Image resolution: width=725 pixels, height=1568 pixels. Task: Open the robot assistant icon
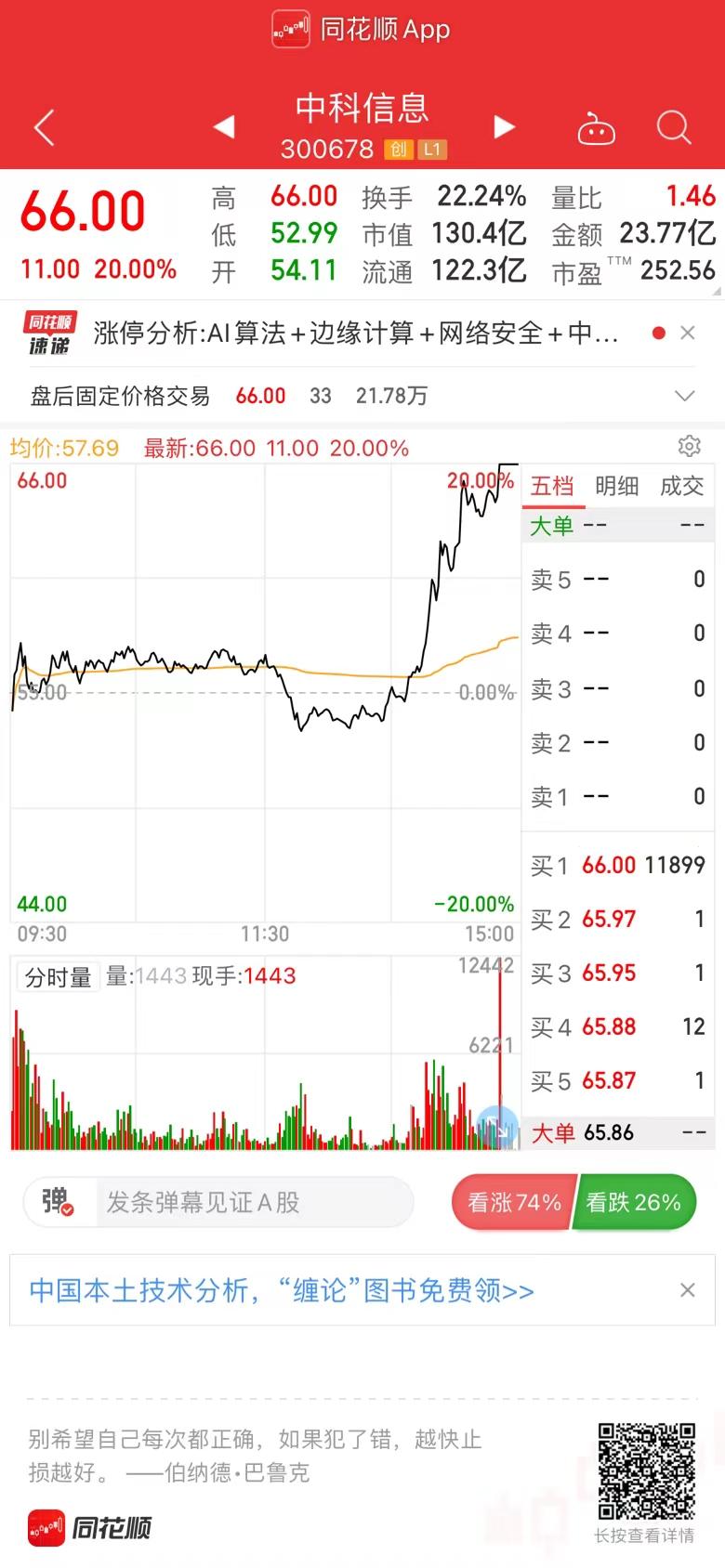tap(596, 128)
